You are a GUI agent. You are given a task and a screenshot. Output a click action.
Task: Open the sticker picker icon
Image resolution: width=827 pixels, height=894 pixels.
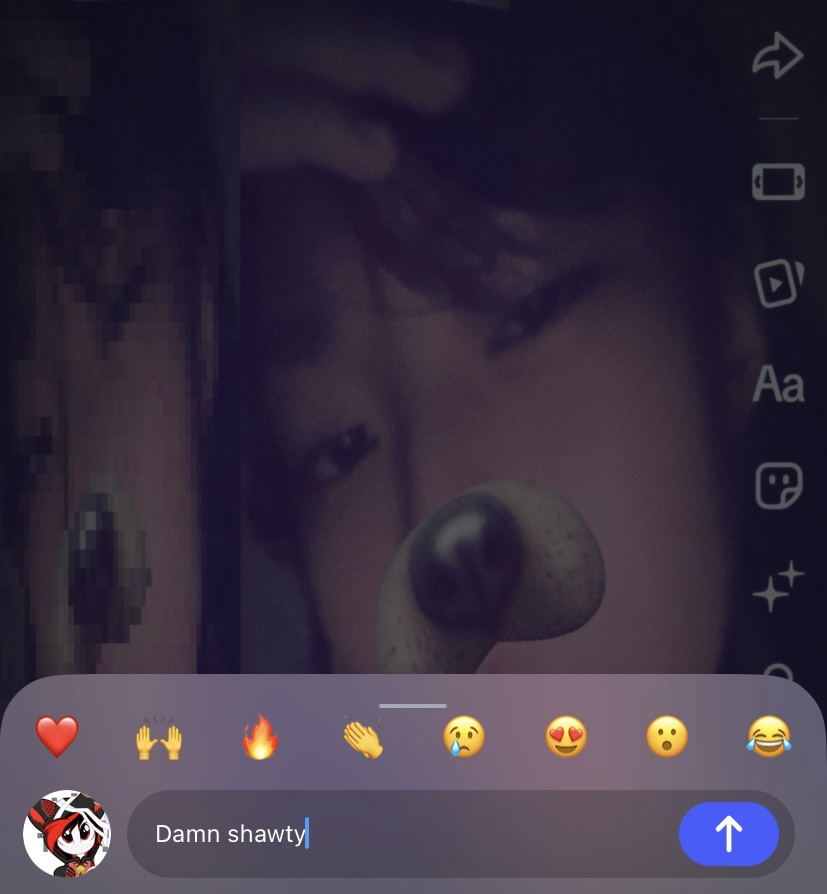point(778,487)
